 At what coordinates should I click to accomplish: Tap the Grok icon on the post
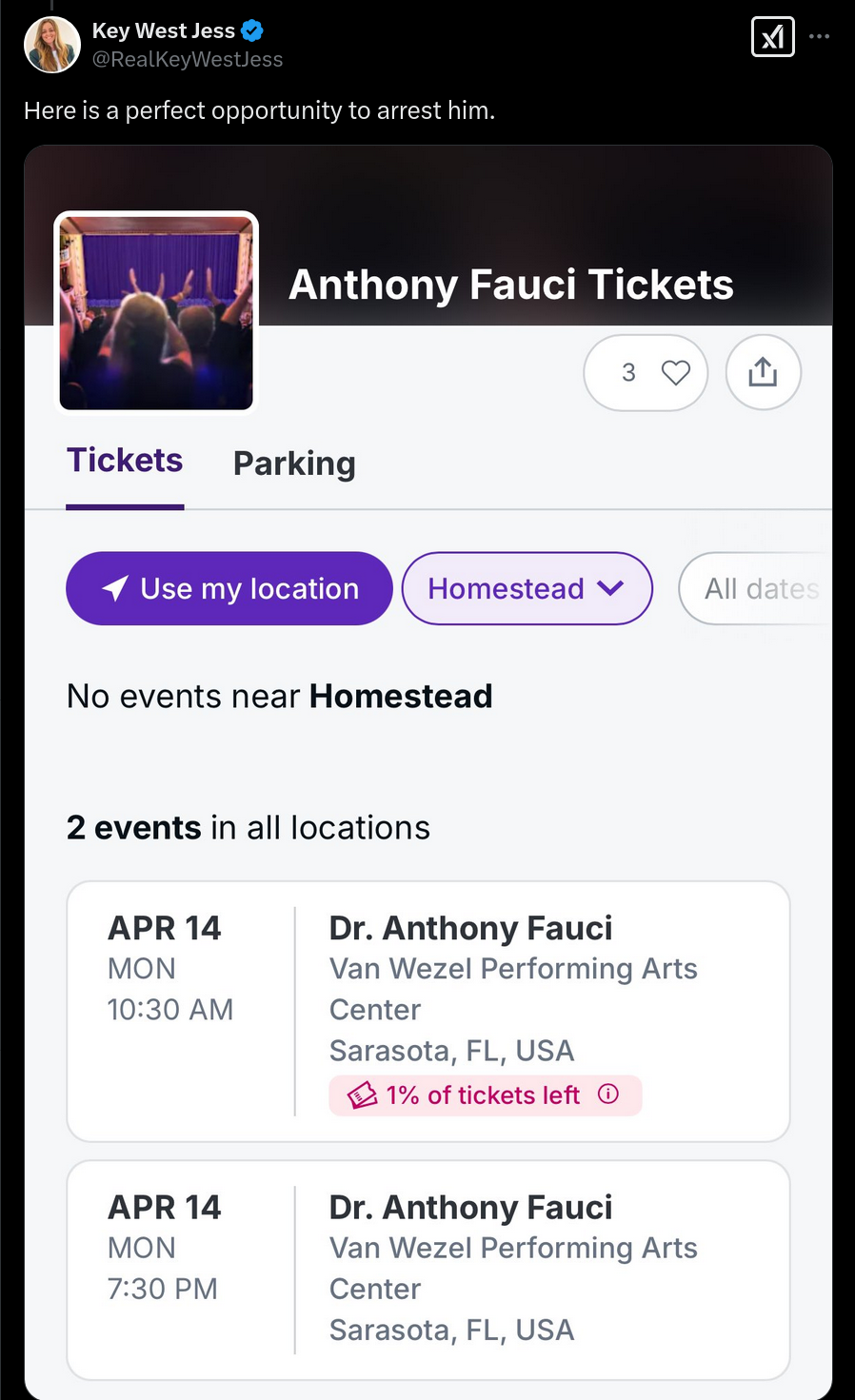[772, 37]
